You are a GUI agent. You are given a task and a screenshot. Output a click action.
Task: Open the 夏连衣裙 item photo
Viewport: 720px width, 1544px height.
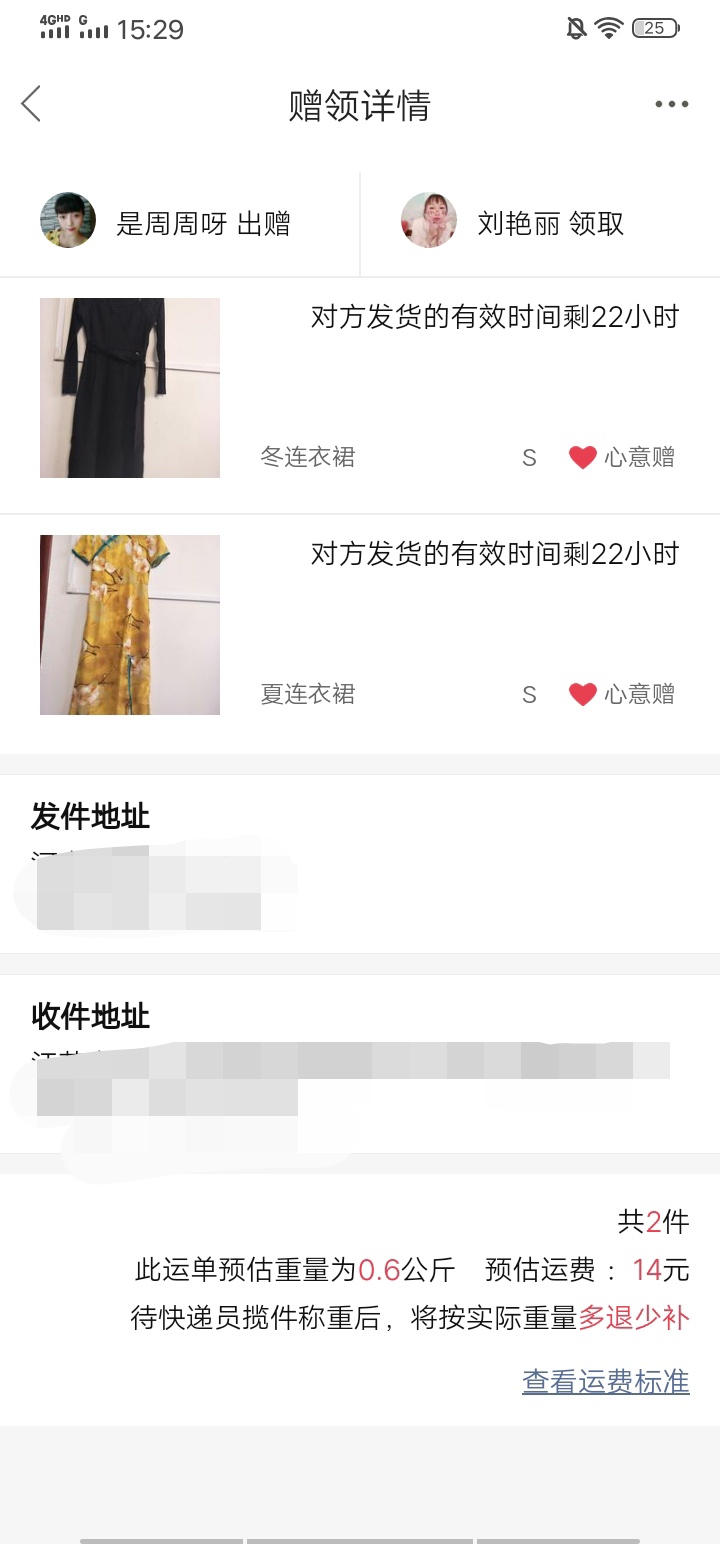pyautogui.click(x=130, y=625)
